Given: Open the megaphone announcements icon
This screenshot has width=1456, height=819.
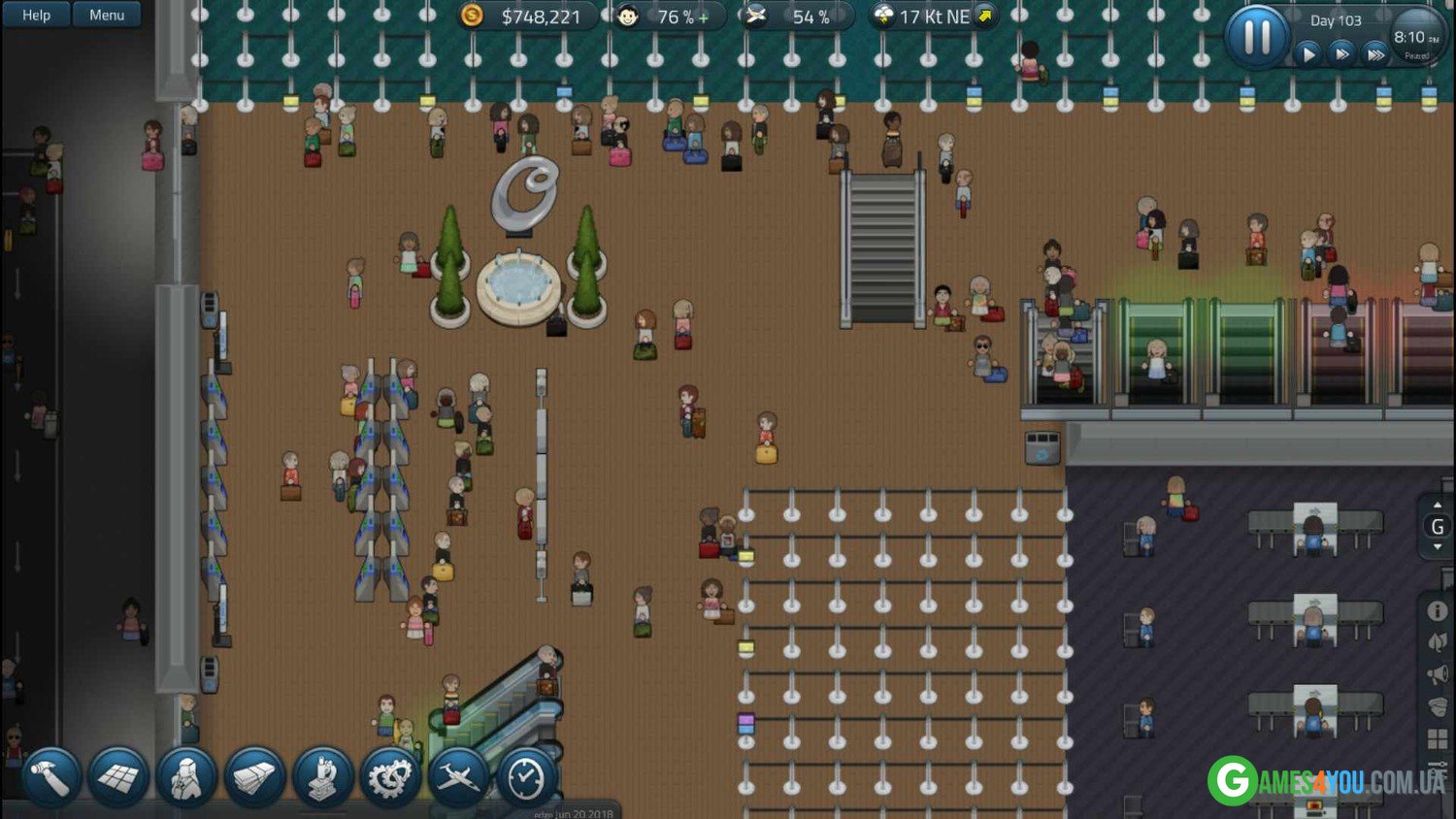Looking at the screenshot, I should (1438, 674).
